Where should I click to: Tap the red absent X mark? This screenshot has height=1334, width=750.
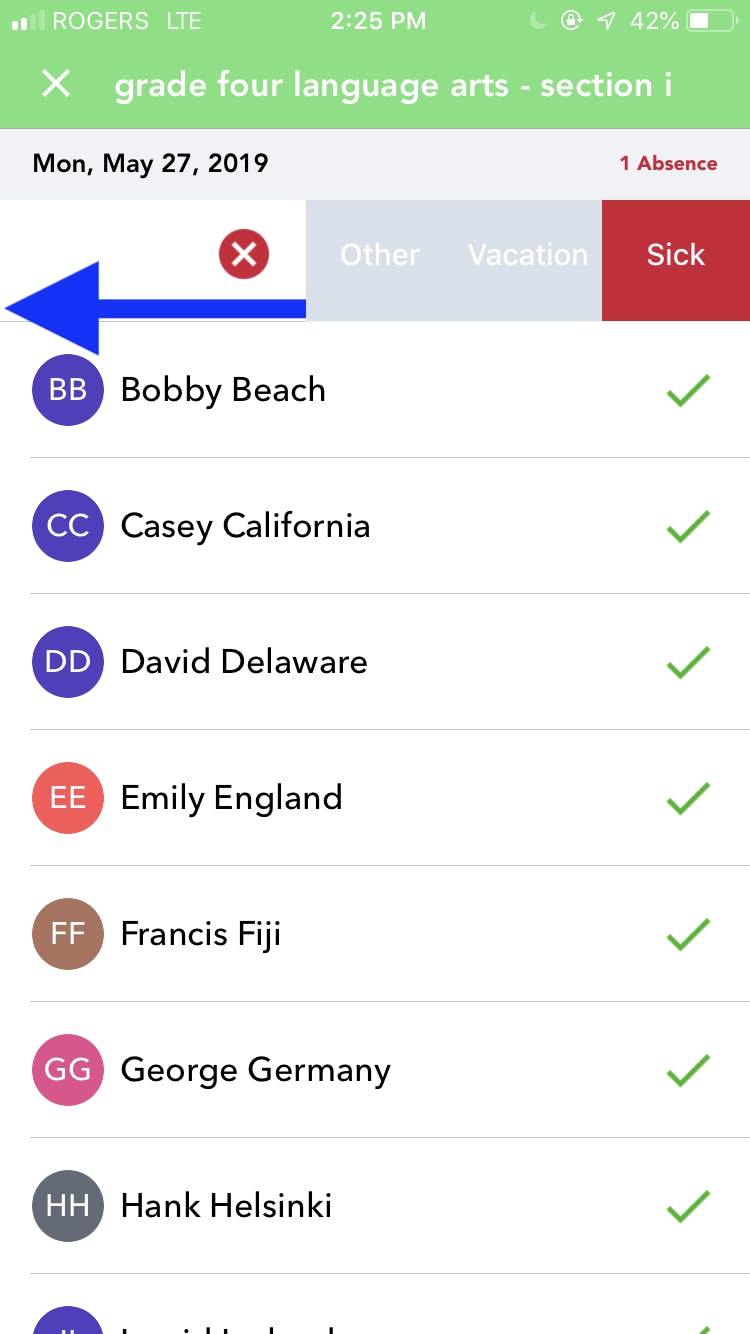(244, 254)
